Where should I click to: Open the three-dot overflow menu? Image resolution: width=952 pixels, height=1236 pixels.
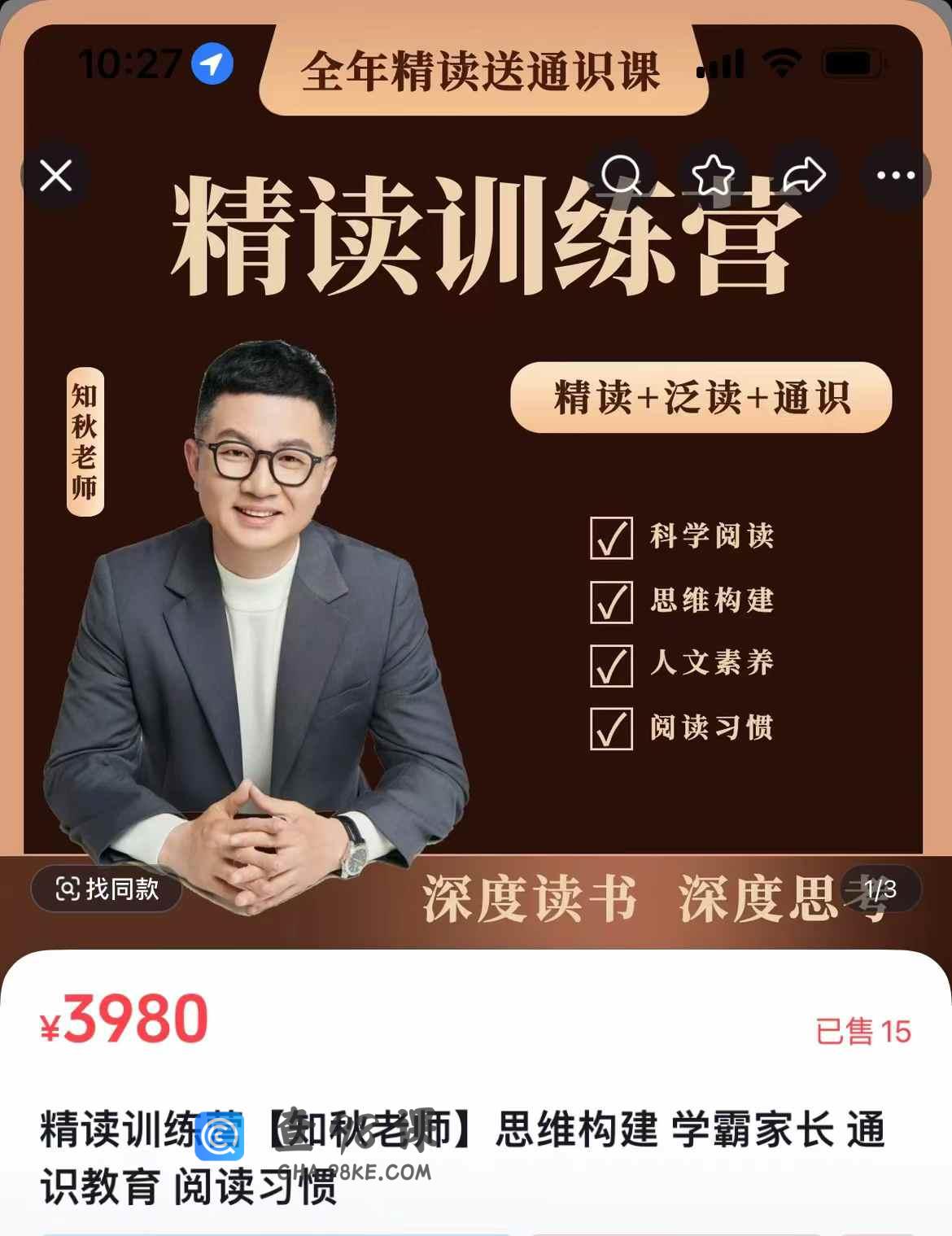tap(896, 175)
